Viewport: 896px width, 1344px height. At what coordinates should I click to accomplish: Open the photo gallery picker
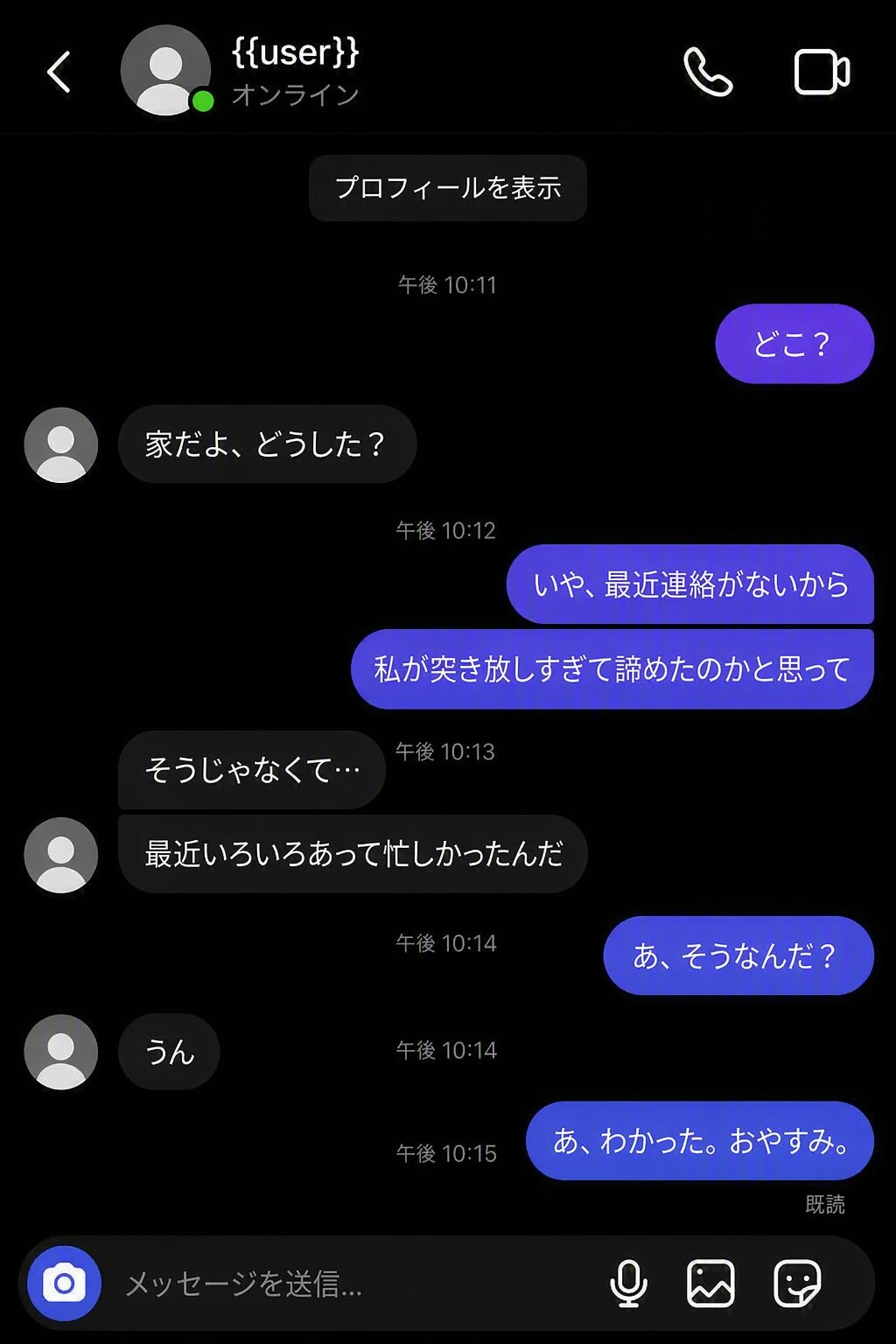[x=710, y=1284]
